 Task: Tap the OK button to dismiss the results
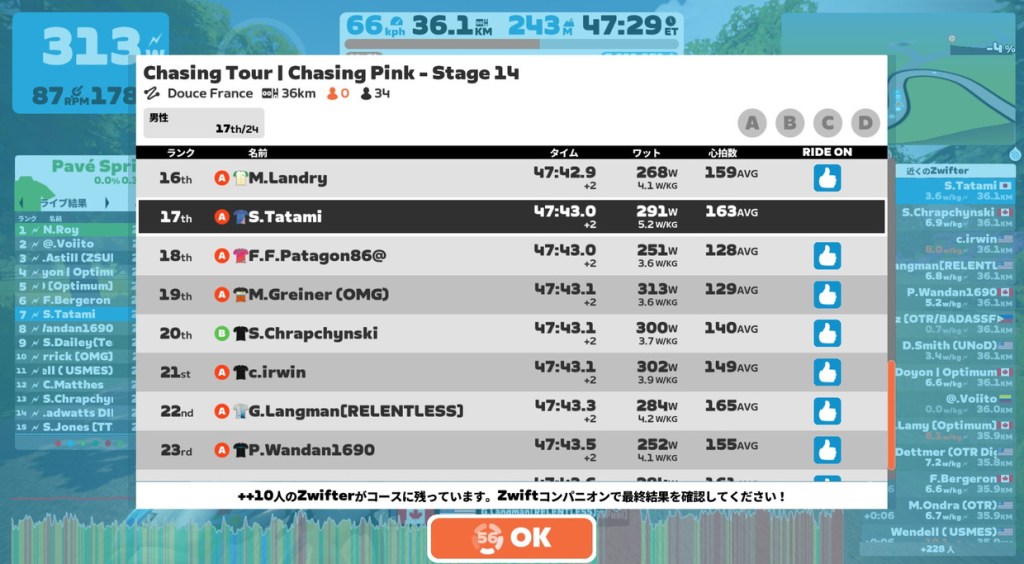click(x=512, y=538)
